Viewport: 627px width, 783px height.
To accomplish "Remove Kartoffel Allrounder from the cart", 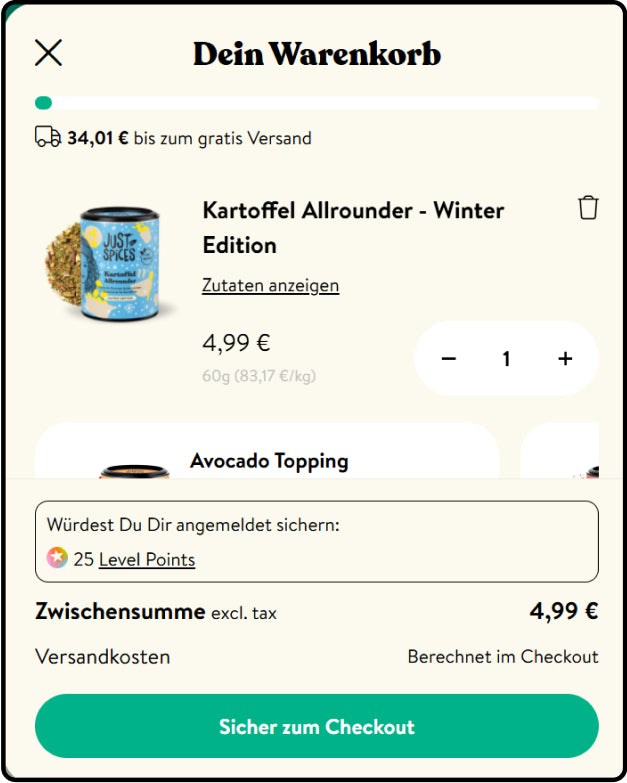I will pos(588,208).
